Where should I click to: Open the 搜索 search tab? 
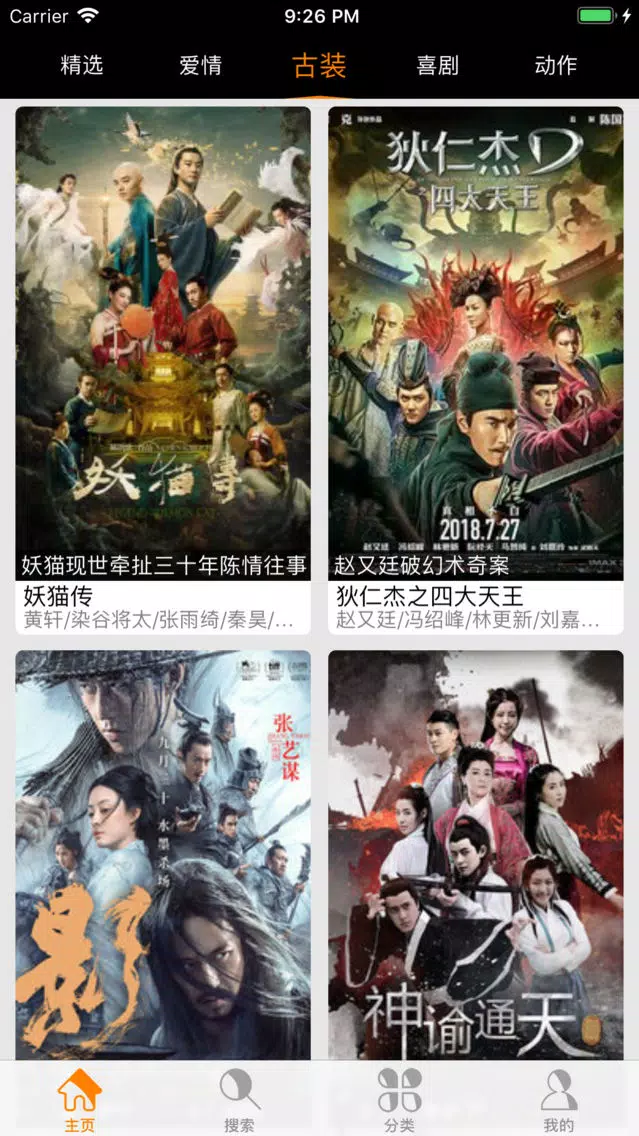(240, 1099)
